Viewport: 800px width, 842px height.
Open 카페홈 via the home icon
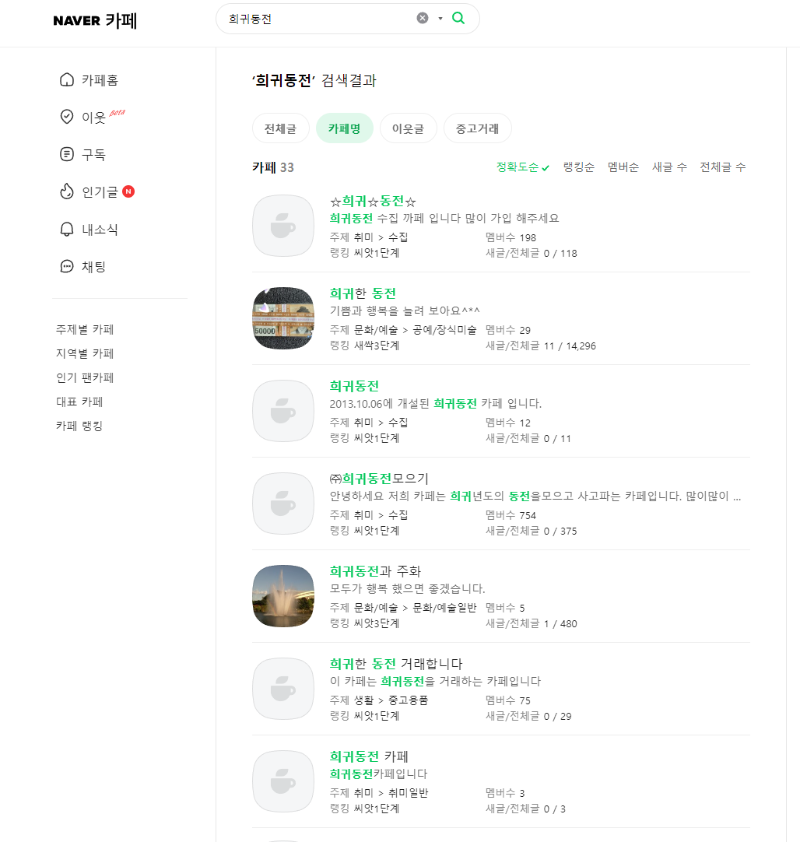65,78
